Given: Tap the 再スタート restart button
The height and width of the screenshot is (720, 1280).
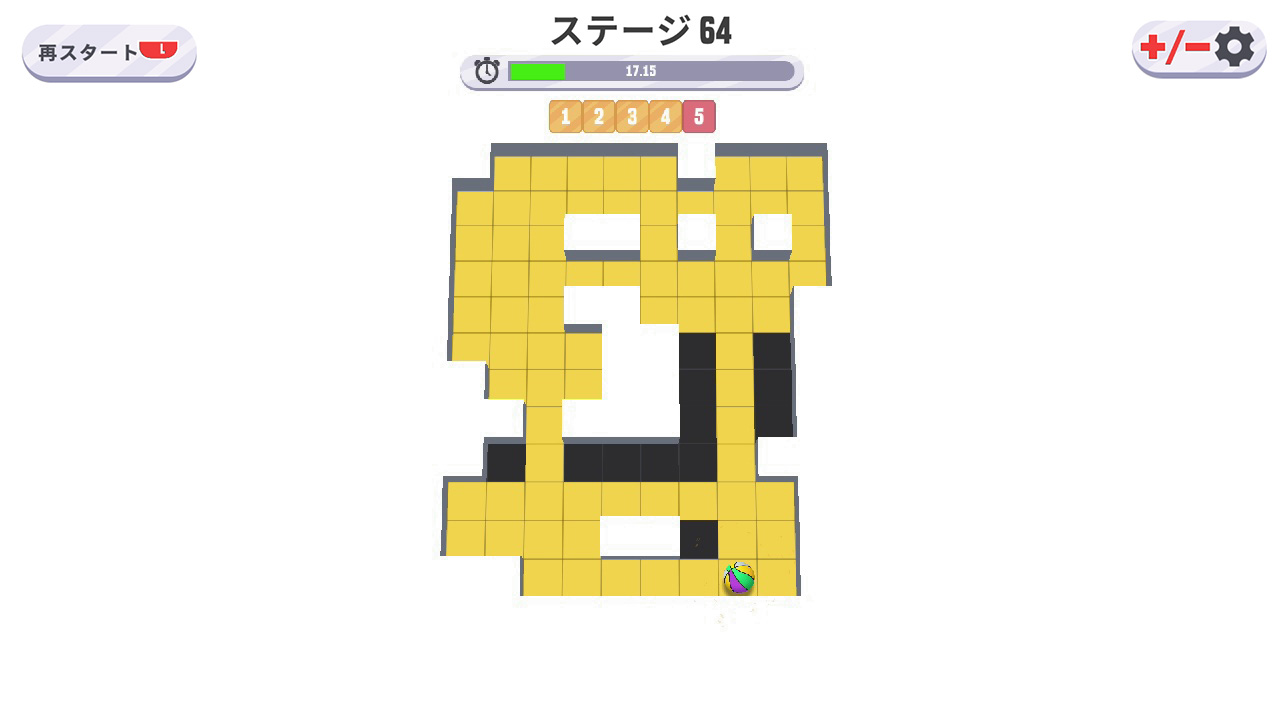Looking at the screenshot, I should [x=108, y=52].
